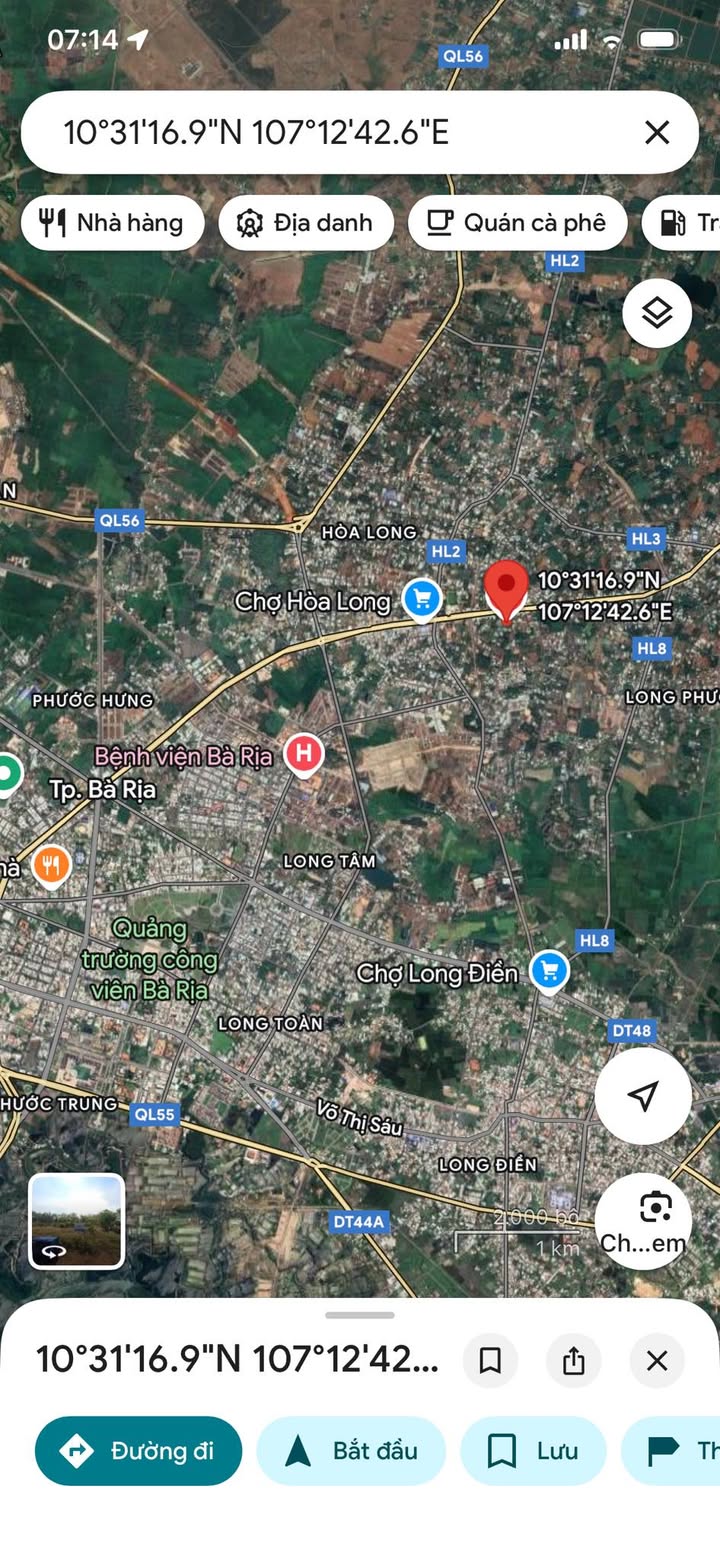Viewport: 720px width, 1559px height.
Task: Select the Nhà hàng chip
Action: [x=112, y=223]
